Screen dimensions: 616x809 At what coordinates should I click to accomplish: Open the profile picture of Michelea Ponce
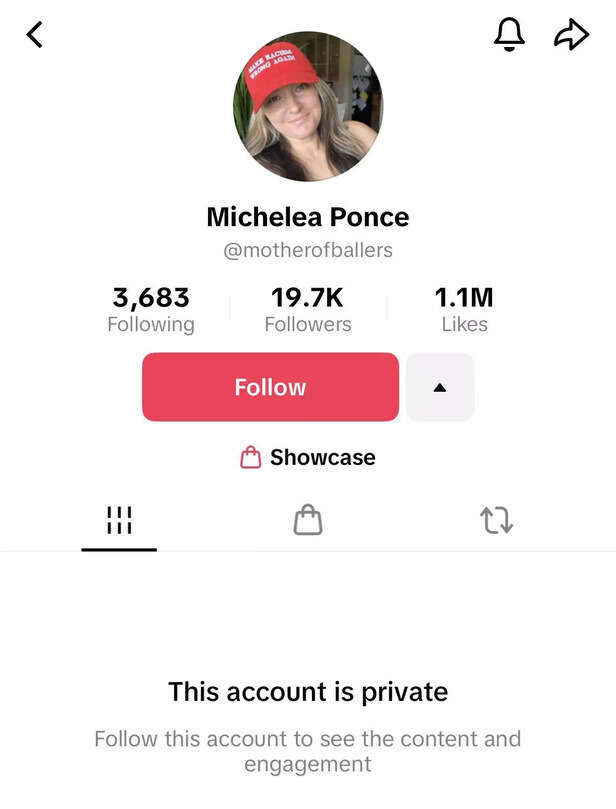coord(308,106)
